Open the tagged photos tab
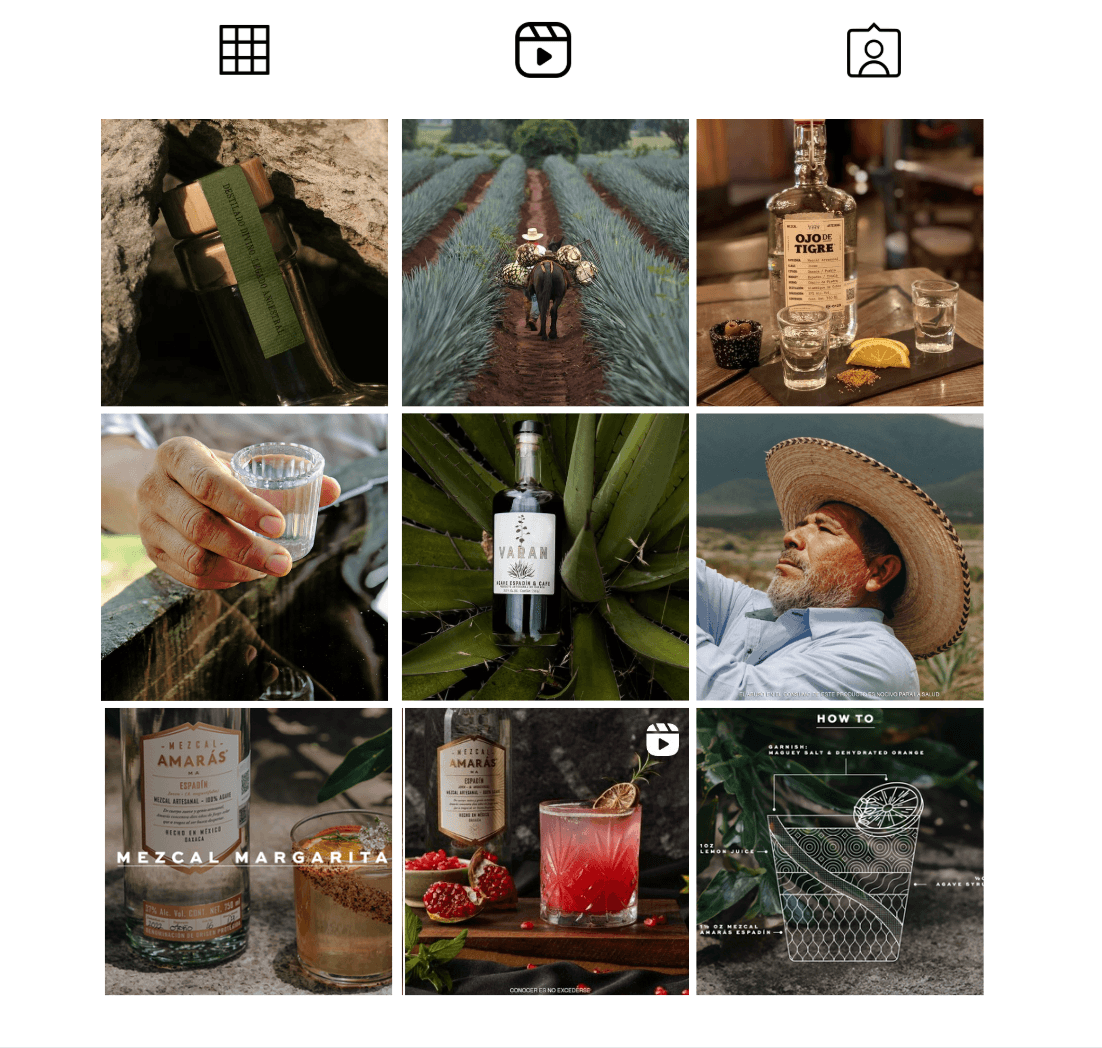1102x1048 pixels. point(873,51)
